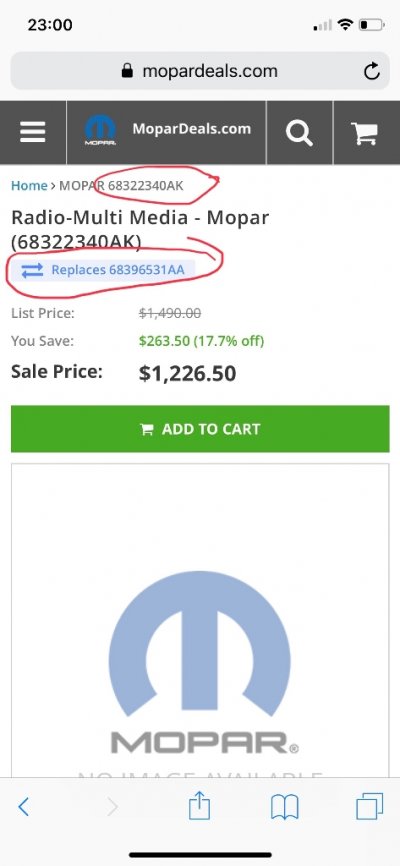This screenshot has width=400, height=866.
Task: Tap the Home breadcrumb link
Action: pyautogui.click(x=29, y=186)
